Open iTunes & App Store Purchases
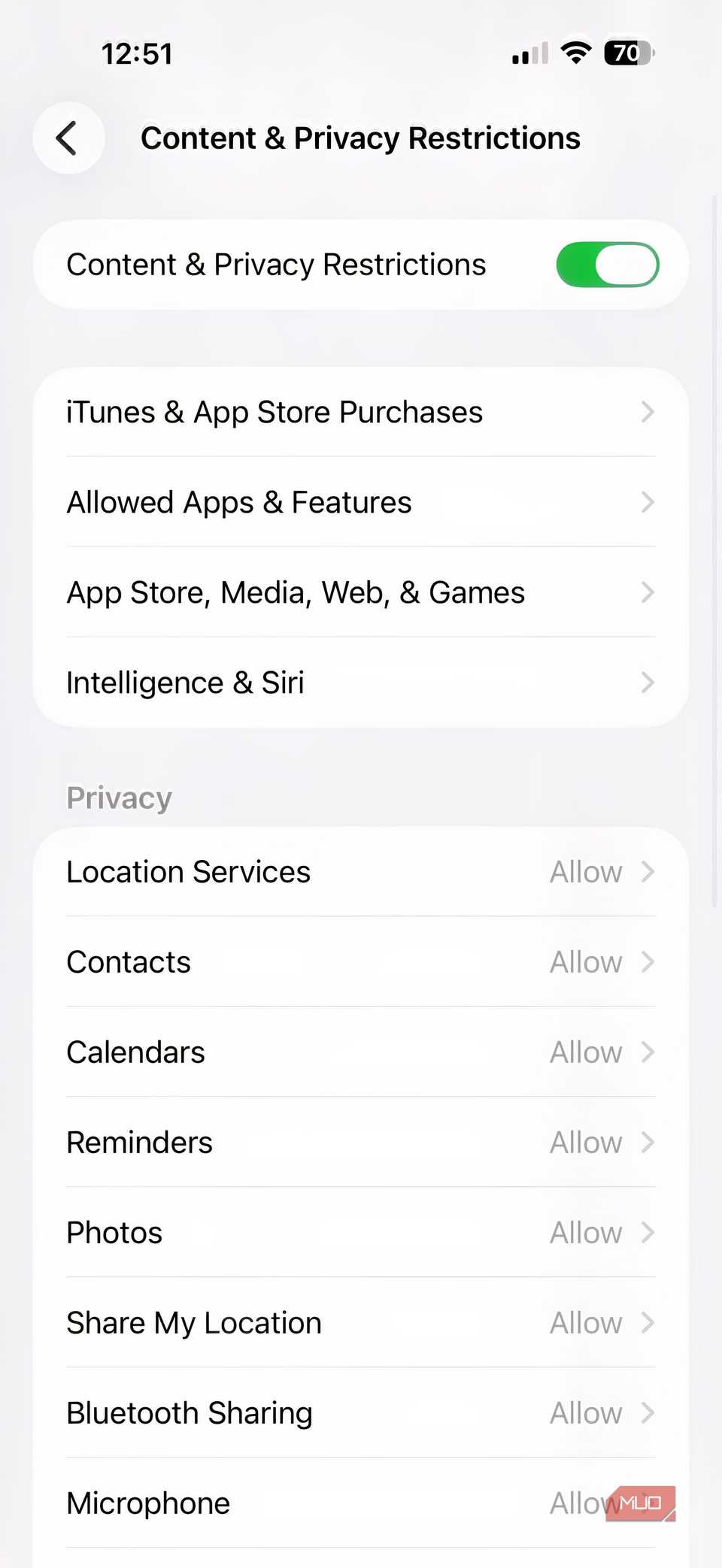The image size is (722, 1568). [361, 412]
